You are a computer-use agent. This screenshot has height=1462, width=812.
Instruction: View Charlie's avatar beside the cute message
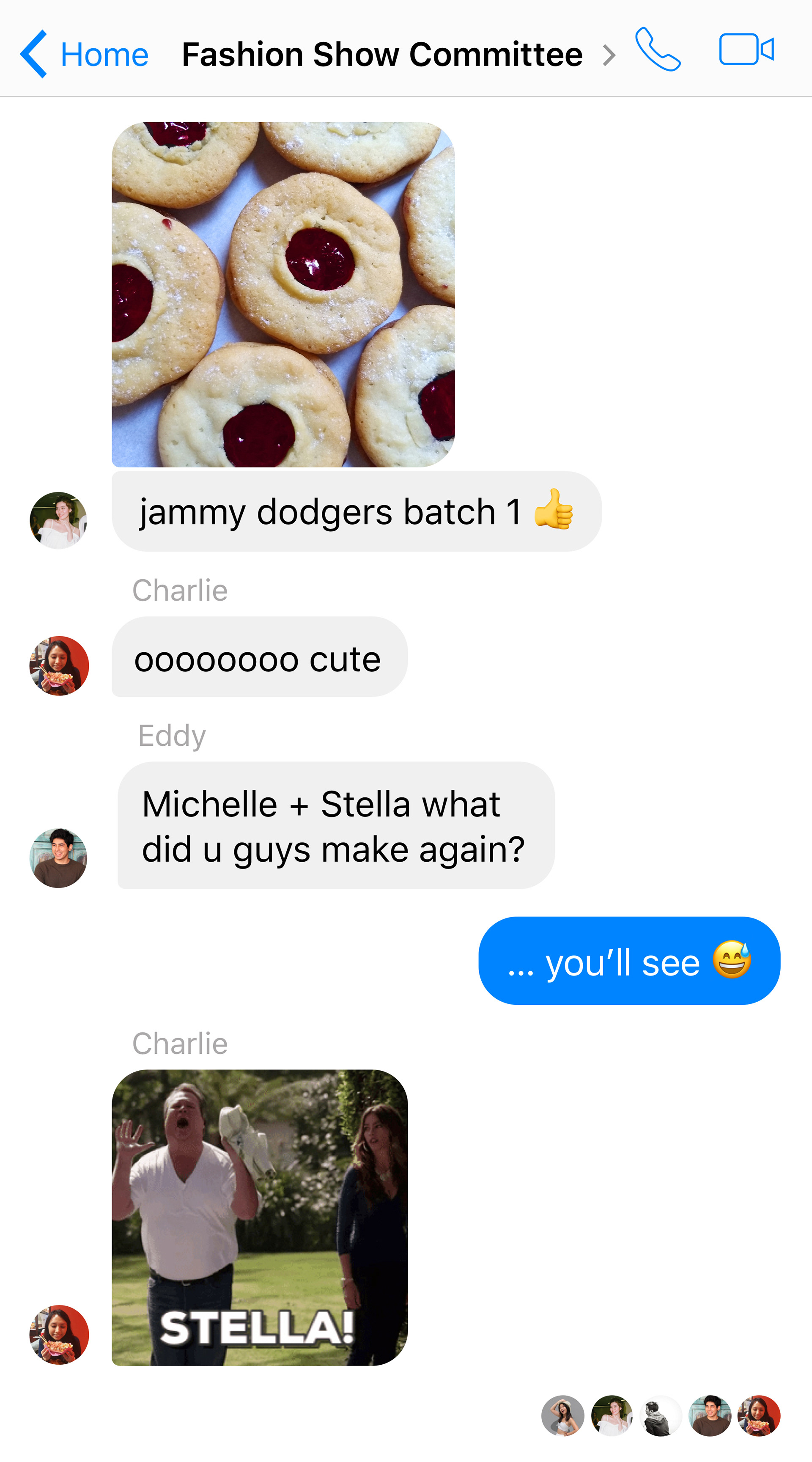[59, 666]
